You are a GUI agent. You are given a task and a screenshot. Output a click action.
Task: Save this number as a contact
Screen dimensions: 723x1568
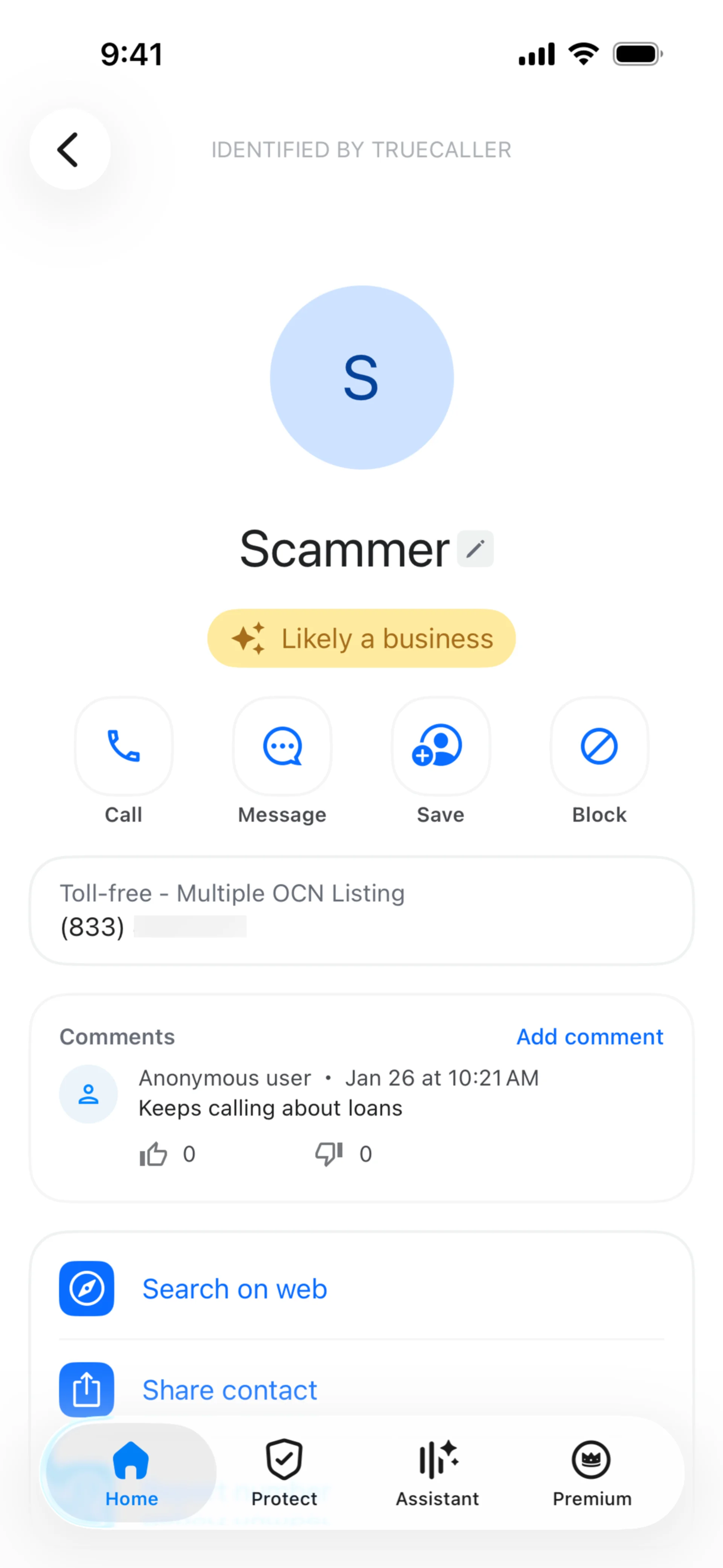coord(441,746)
